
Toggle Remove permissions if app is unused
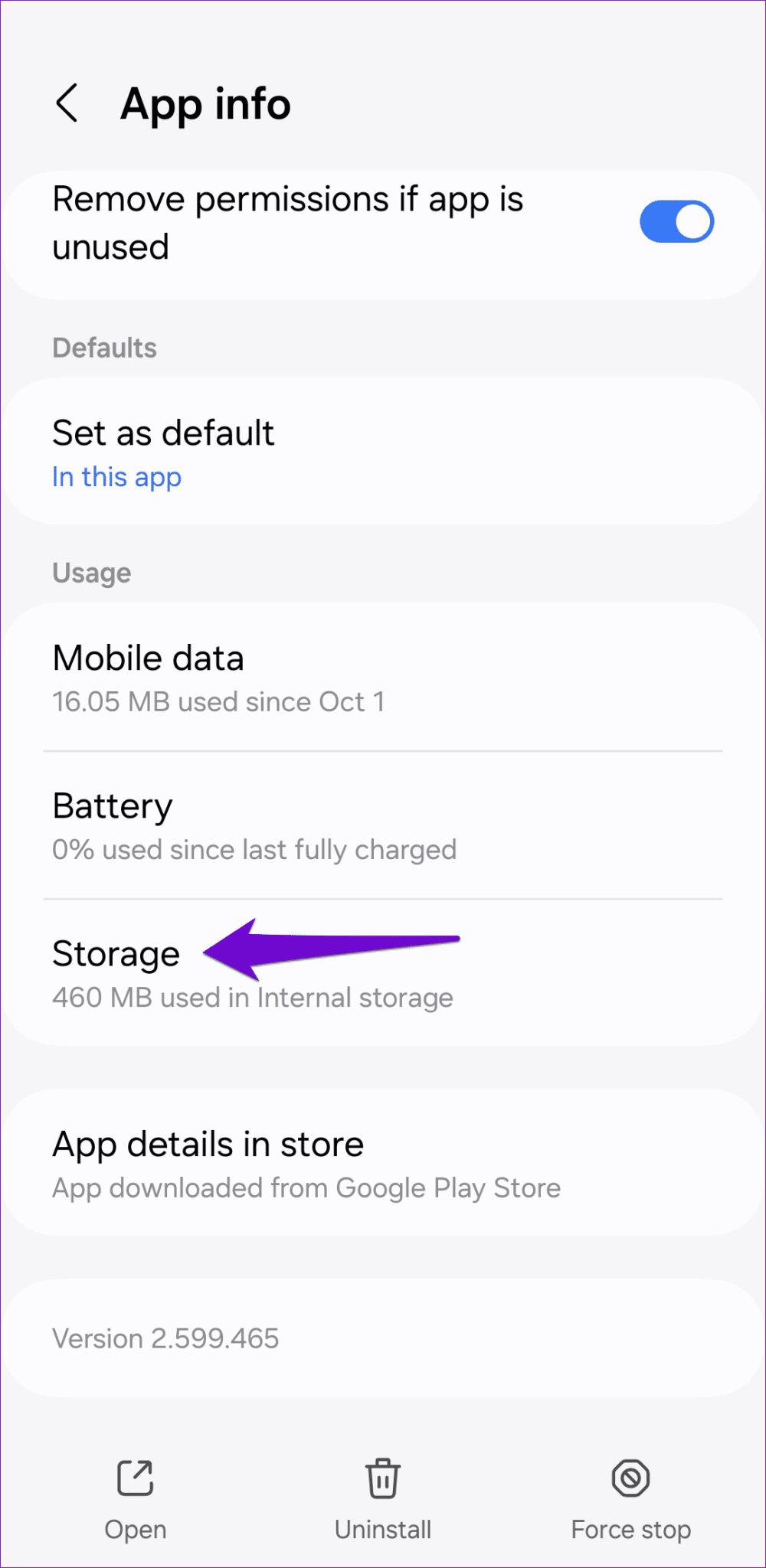676,222
